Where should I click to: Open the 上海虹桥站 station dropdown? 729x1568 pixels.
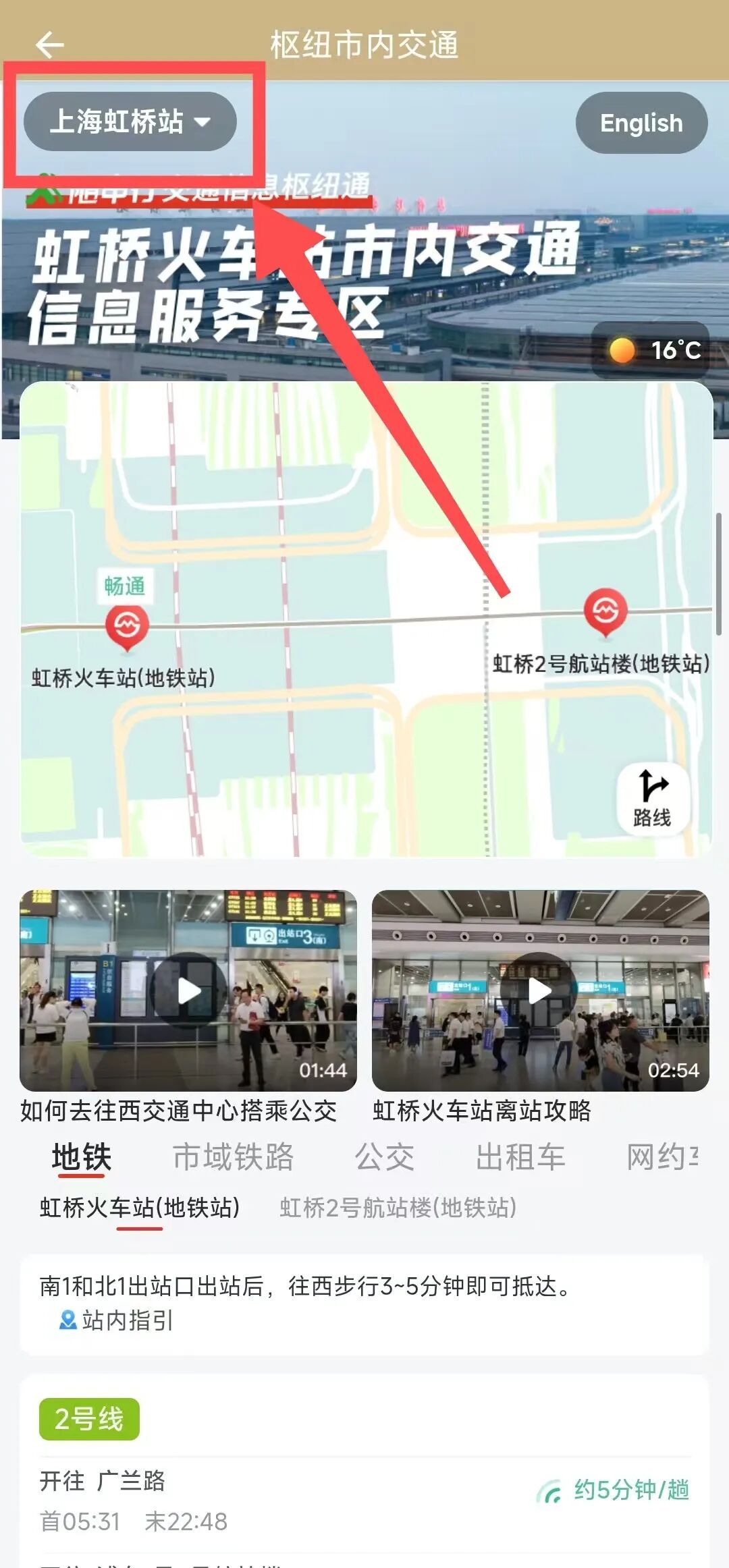pos(130,121)
